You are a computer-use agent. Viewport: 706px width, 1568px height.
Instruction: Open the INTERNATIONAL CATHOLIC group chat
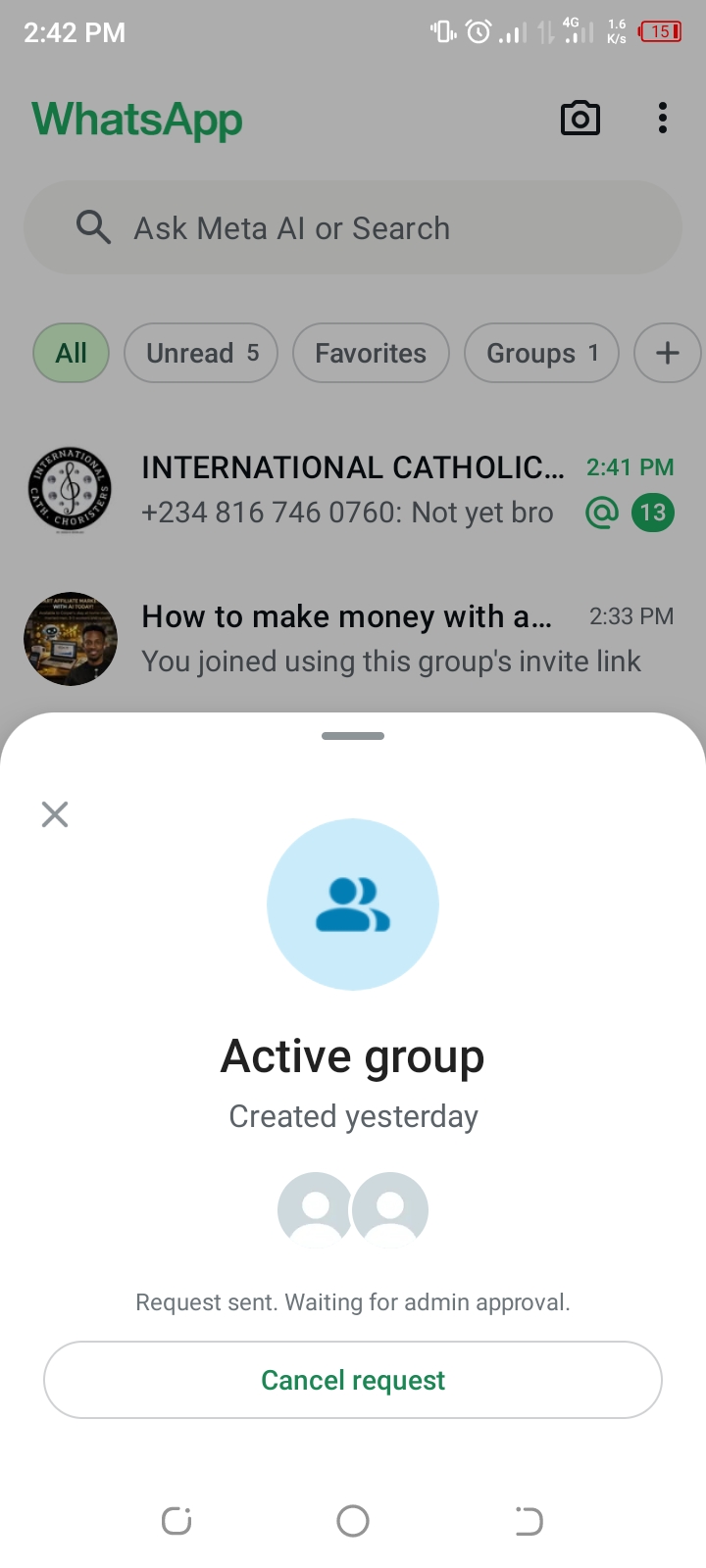[353, 490]
